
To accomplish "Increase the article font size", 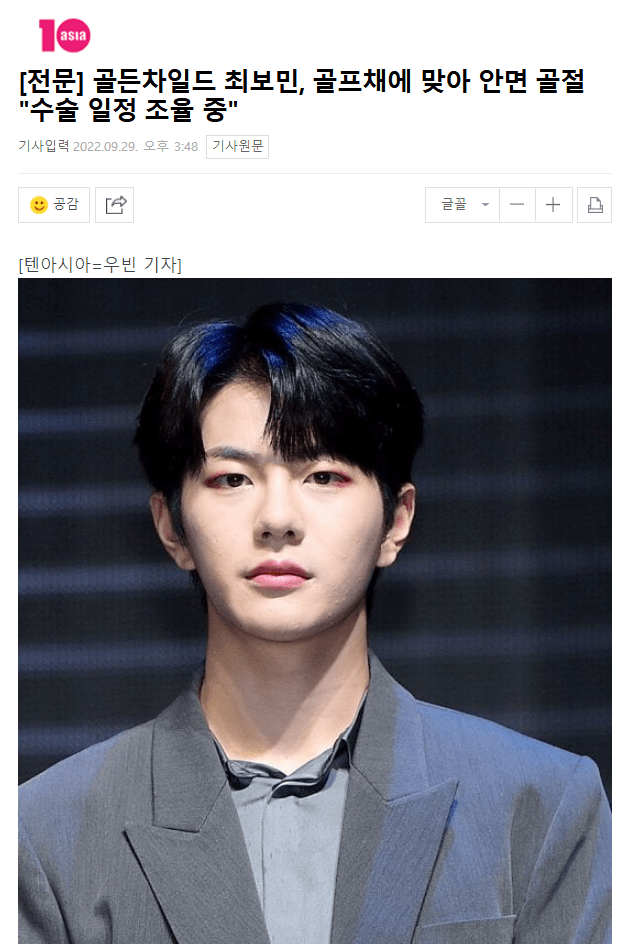I will coord(553,205).
